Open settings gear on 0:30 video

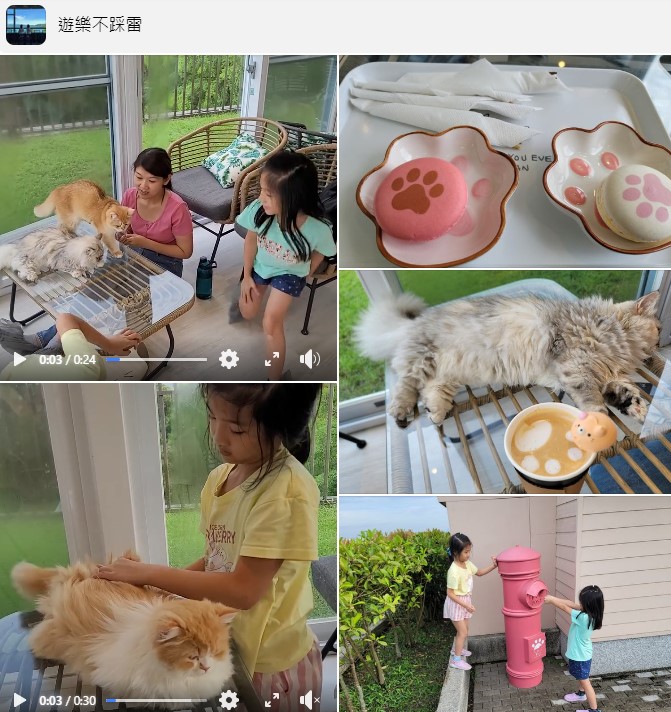(229, 700)
